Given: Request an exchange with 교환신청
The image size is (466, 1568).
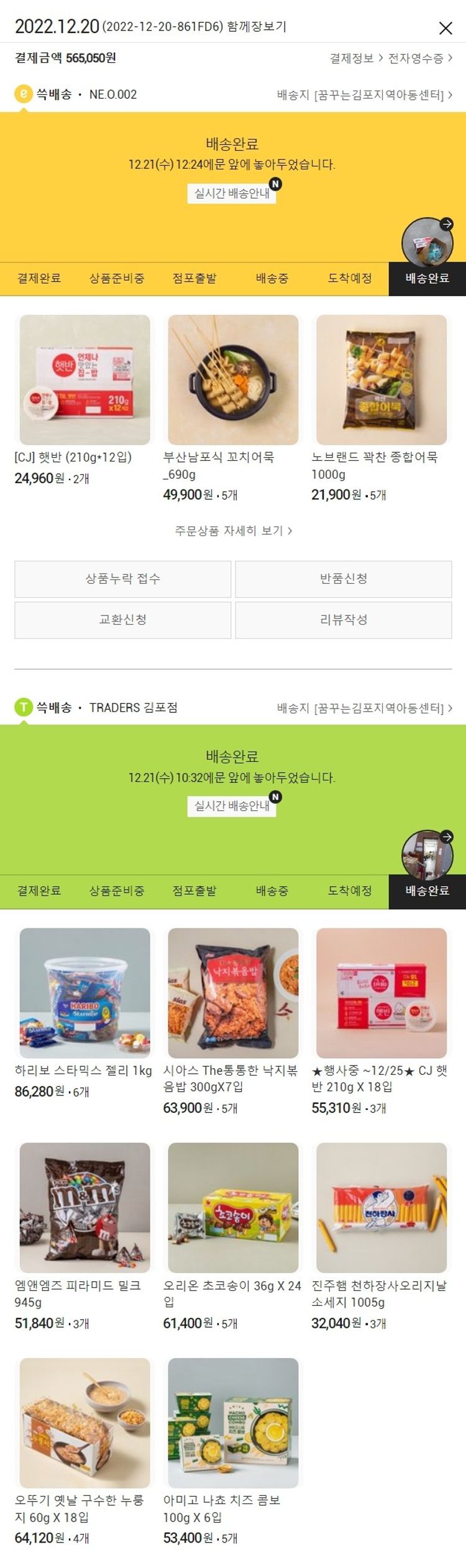Looking at the screenshot, I should click(123, 620).
